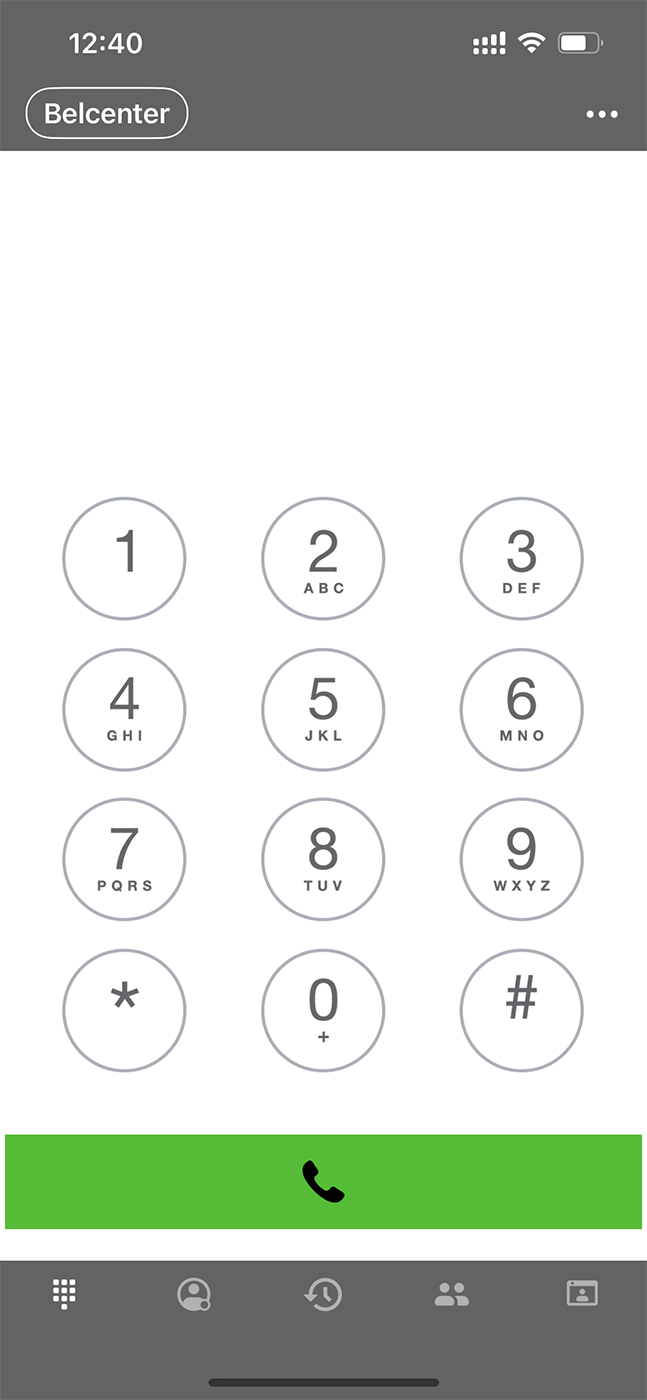Dial digit 5 JKL
This screenshot has width=647, height=1400.
coord(323,710)
